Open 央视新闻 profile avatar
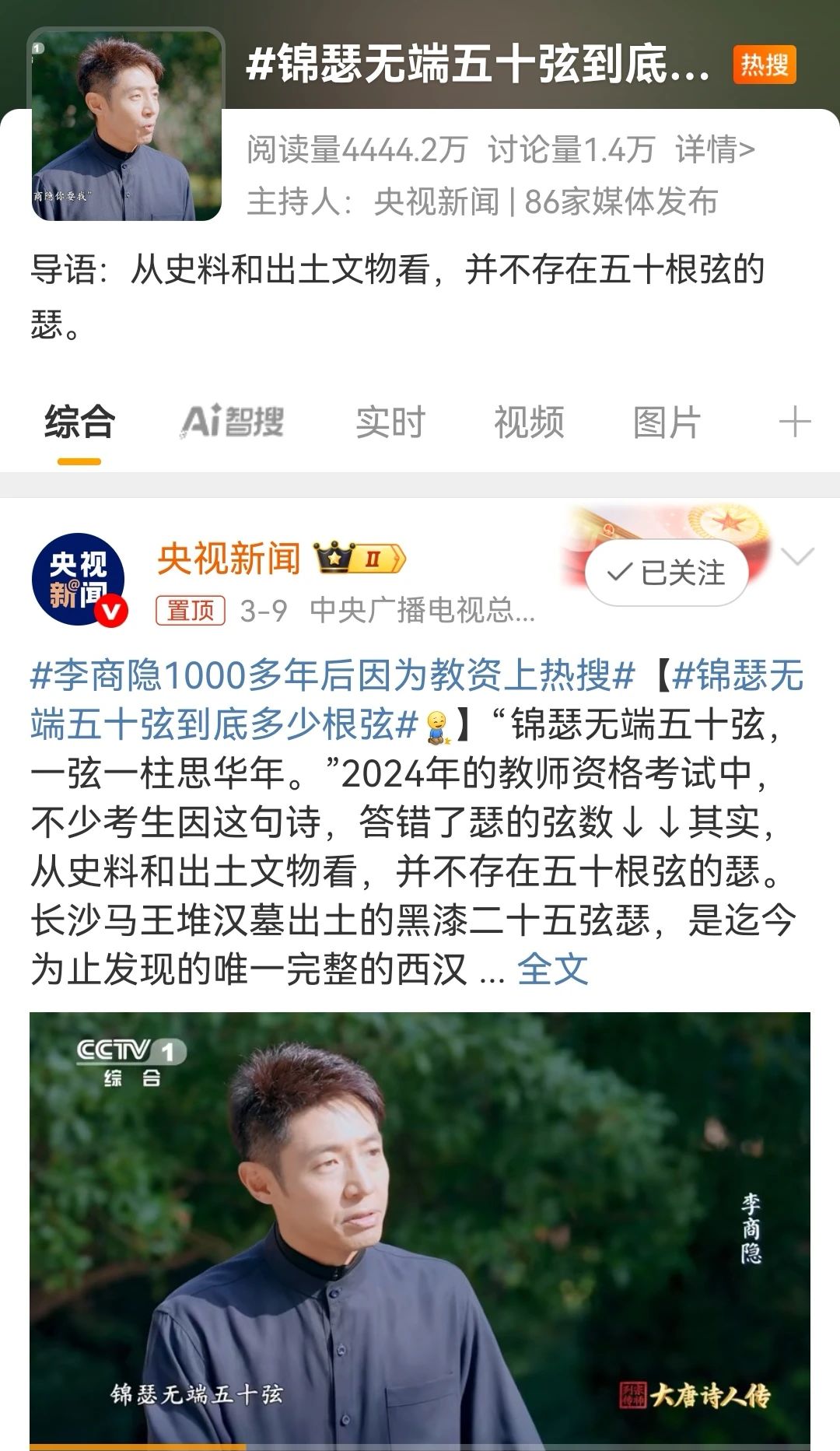The width and height of the screenshot is (840, 1451). coord(79,580)
